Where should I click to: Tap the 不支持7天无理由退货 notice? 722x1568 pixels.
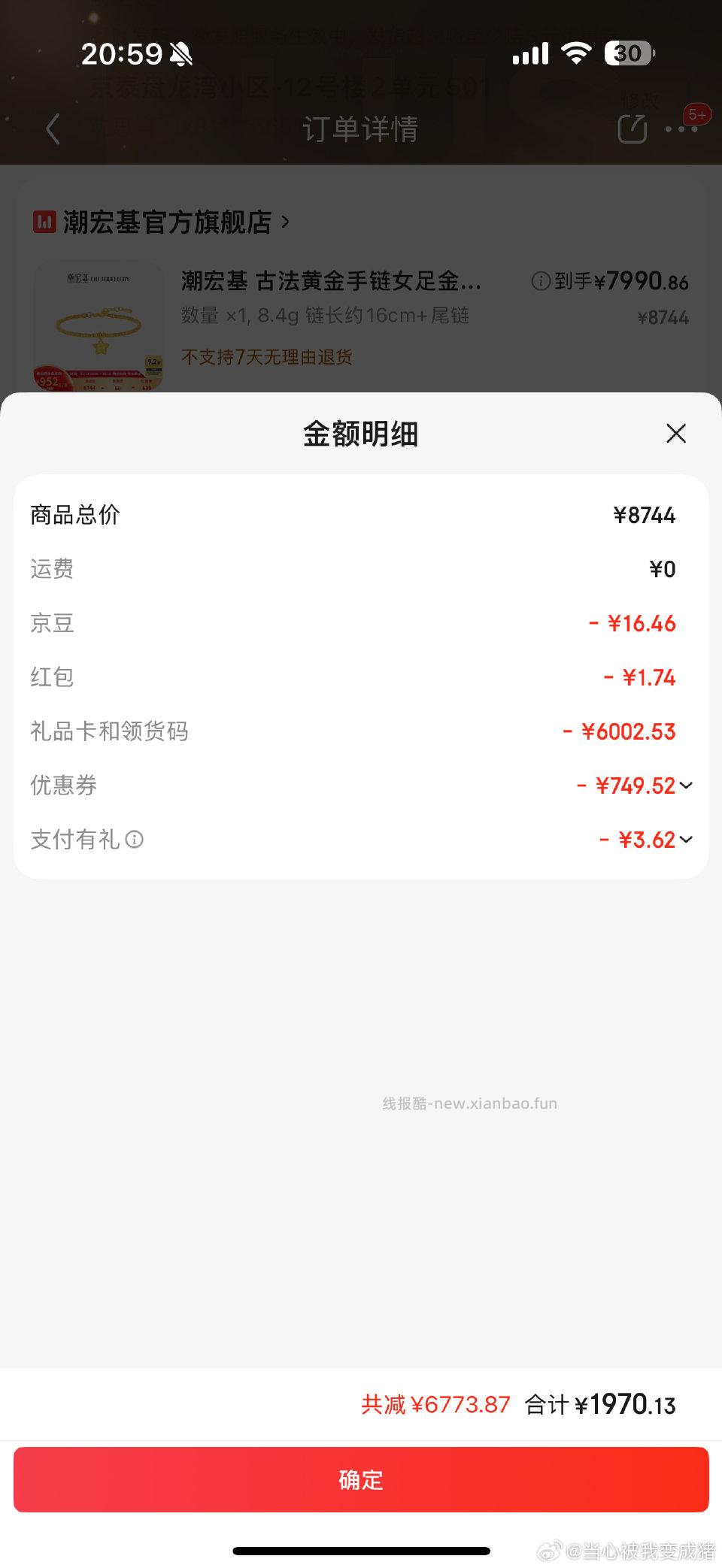[x=267, y=357]
